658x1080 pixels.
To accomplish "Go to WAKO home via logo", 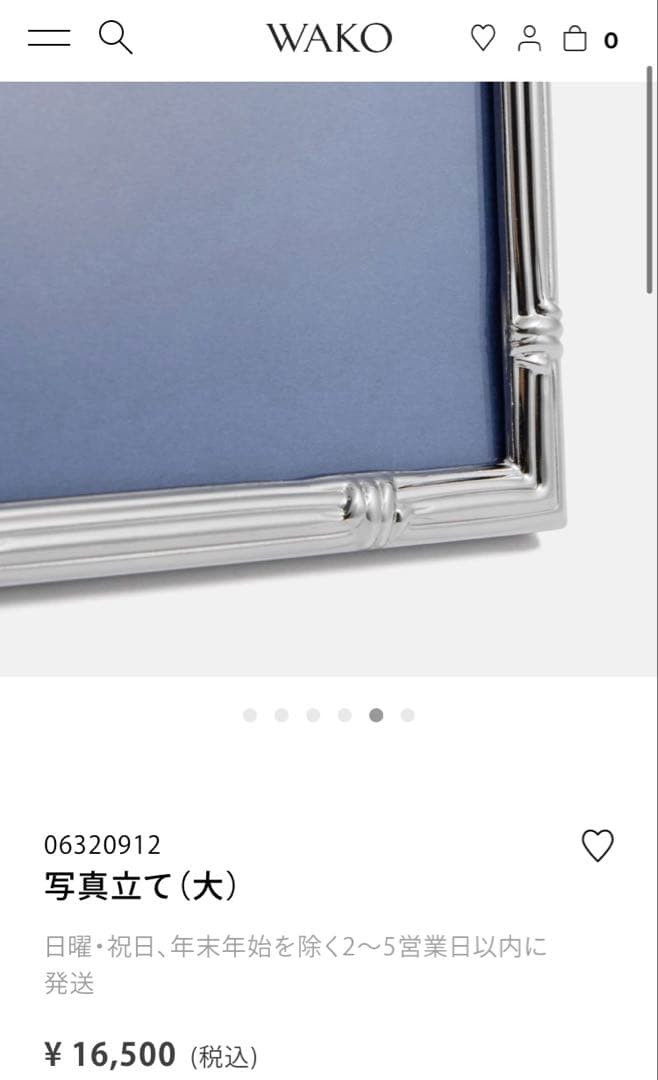I will click(x=329, y=39).
